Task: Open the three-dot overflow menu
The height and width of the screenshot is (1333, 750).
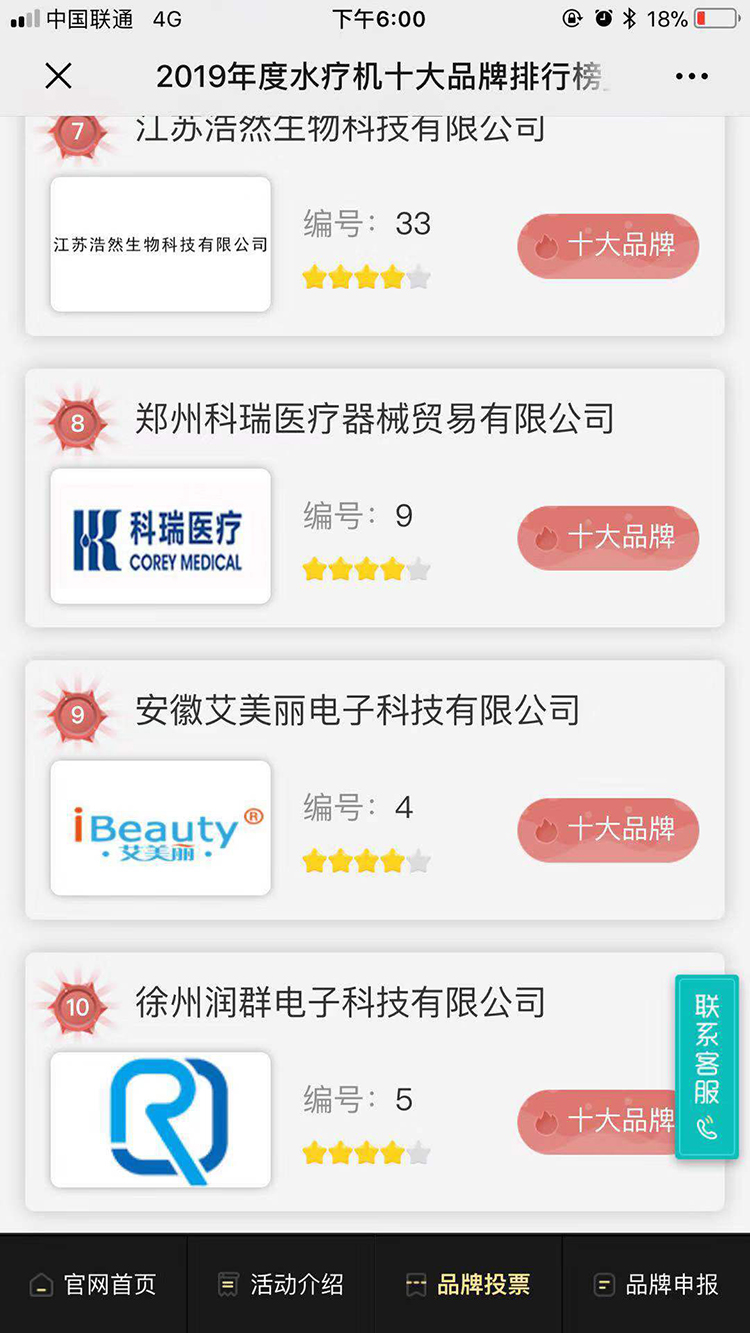Action: coord(691,76)
